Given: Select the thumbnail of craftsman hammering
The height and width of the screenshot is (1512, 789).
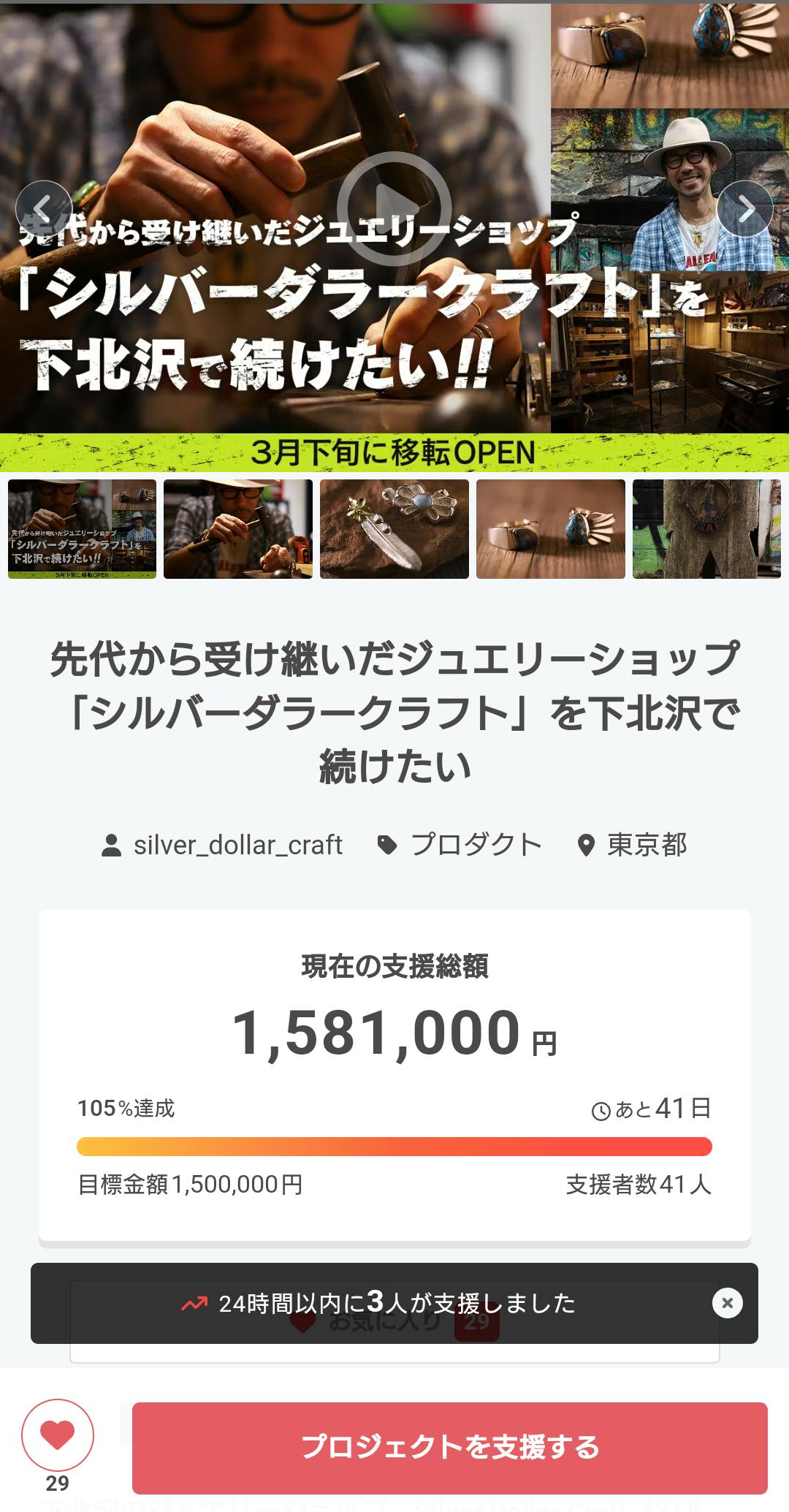Looking at the screenshot, I should (238, 529).
